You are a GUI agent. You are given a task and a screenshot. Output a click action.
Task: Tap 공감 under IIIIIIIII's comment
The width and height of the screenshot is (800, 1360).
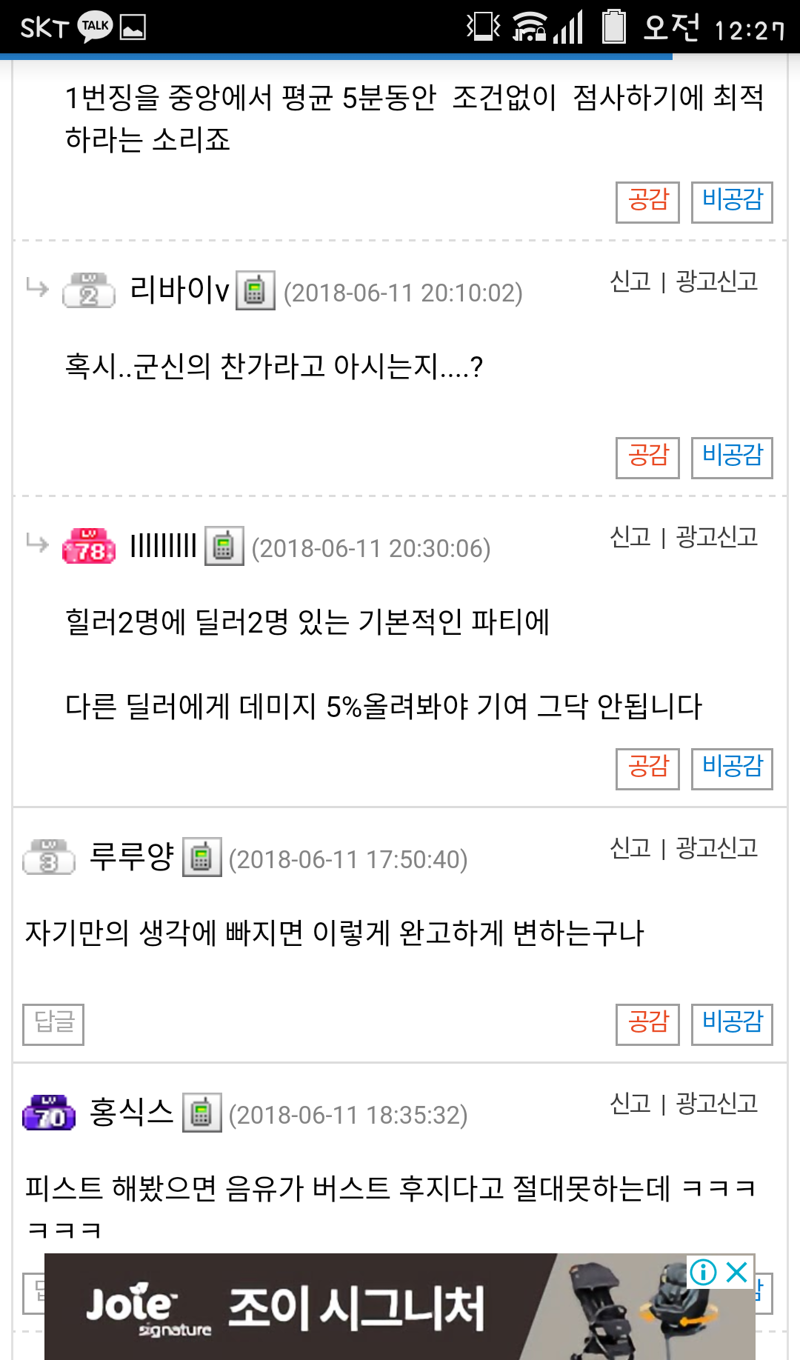[x=647, y=768]
